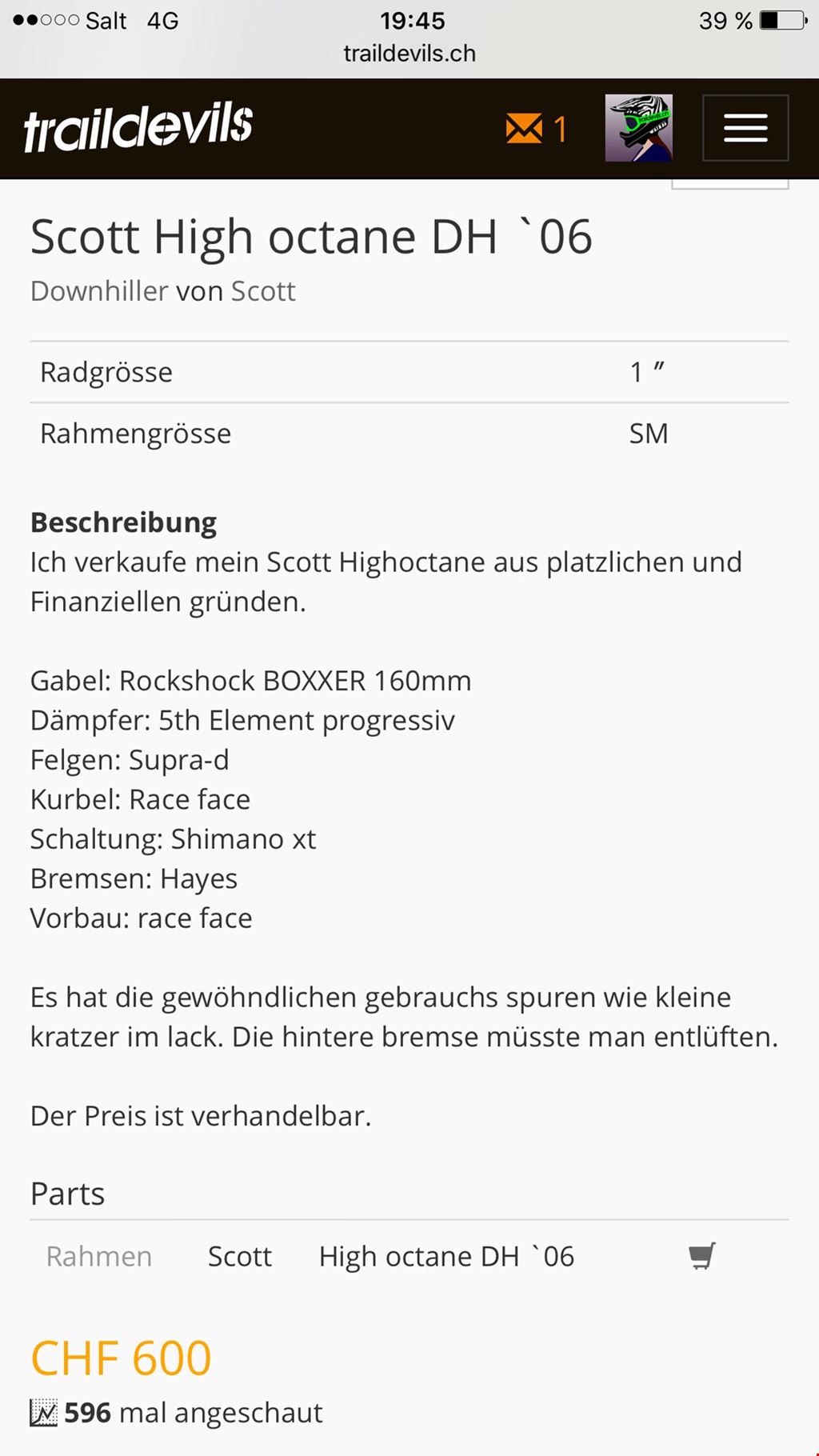Tap the traildevils.ch address bar
Viewport: 819px width, 1456px height.
click(x=409, y=54)
